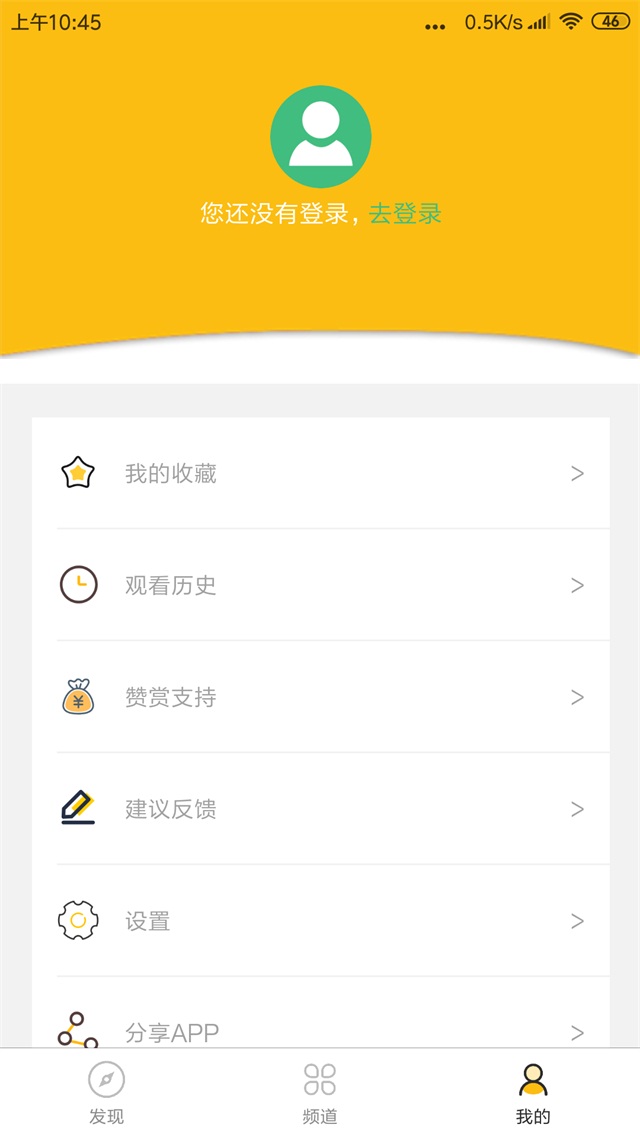Switch to the 发现 discover tab
640x1137 pixels.
click(x=107, y=1093)
